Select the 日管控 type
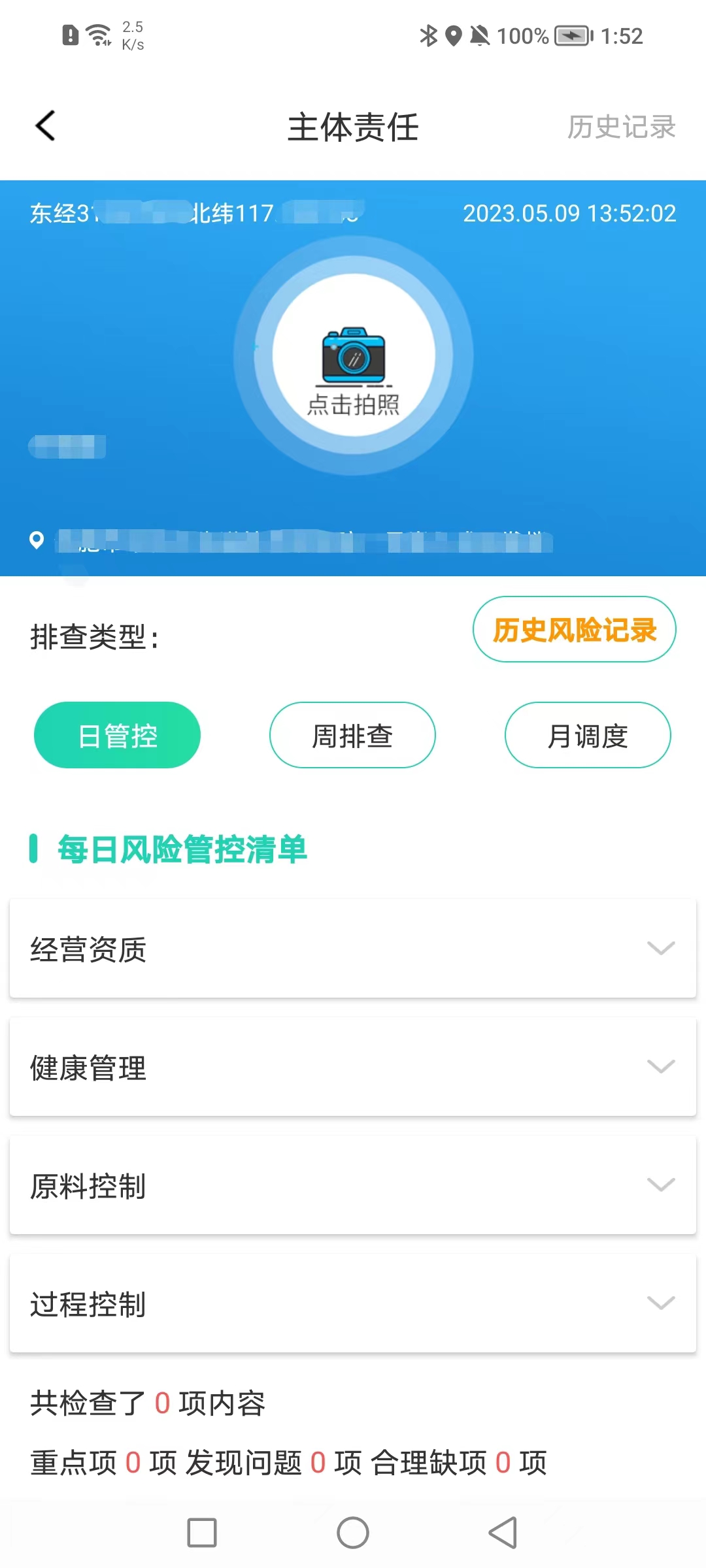Screen dimensions: 706x1568 pyautogui.click(x=117, y=735)
